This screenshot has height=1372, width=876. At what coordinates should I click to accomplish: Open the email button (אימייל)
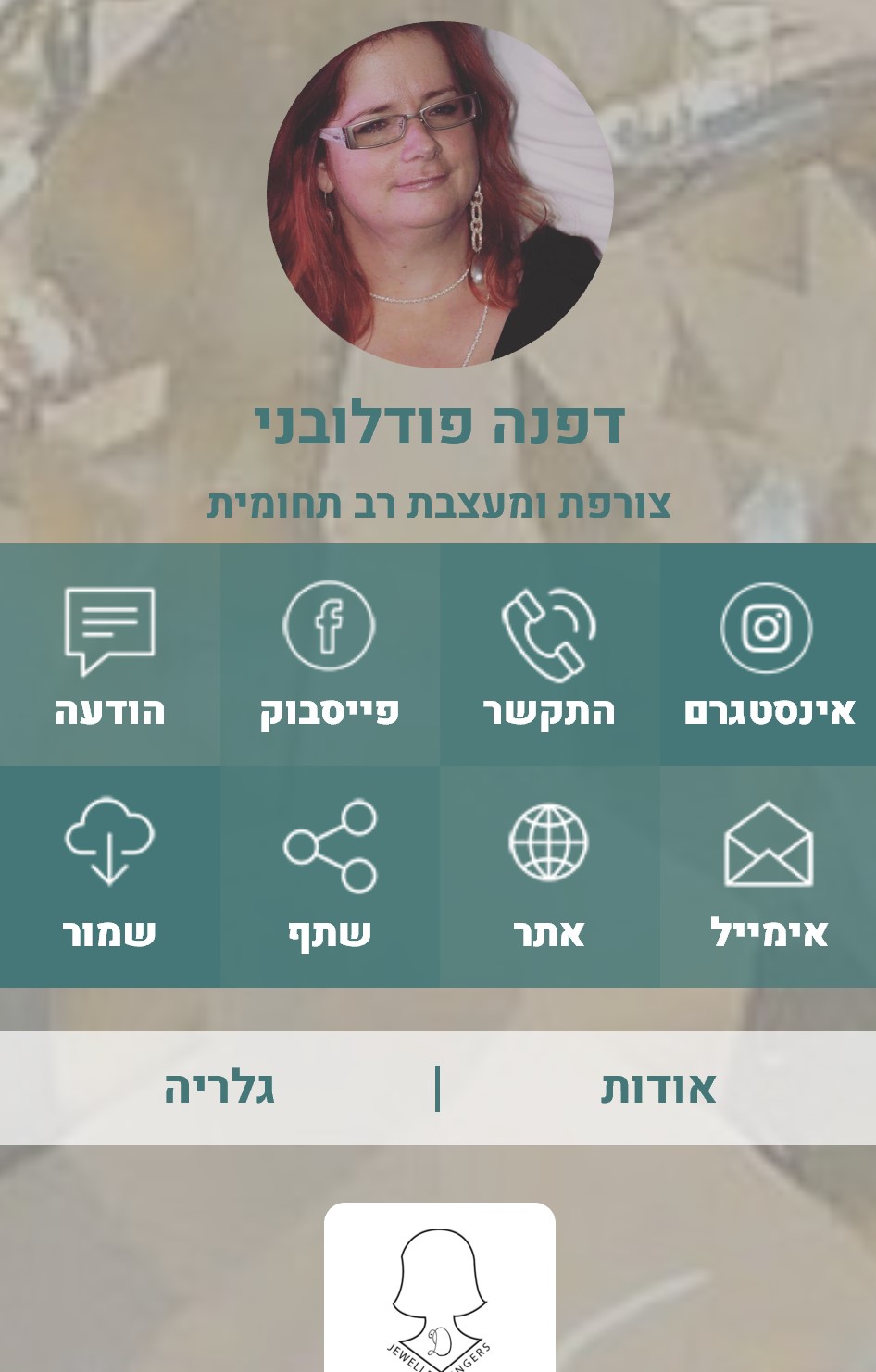[x=768, y=876]
